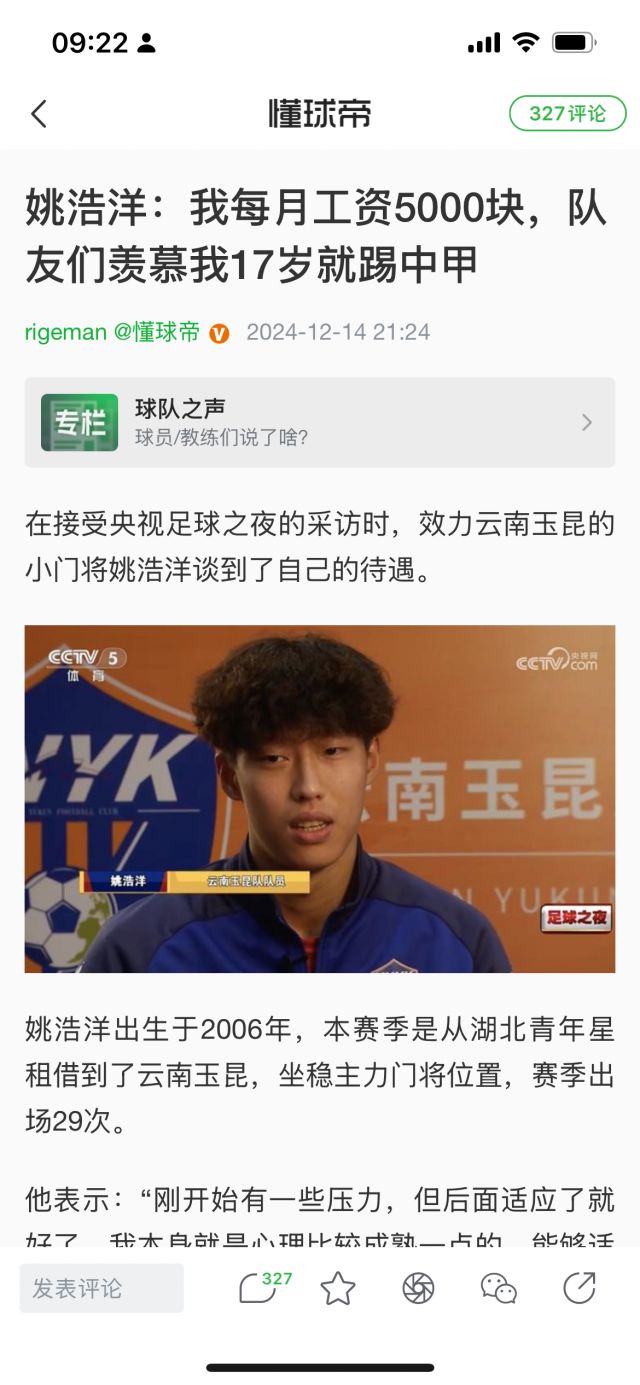Share to WeChat Moments with the aperture icon
Image resolution: width=640 pixels, height=1385 pixels.
(418, 1288)
